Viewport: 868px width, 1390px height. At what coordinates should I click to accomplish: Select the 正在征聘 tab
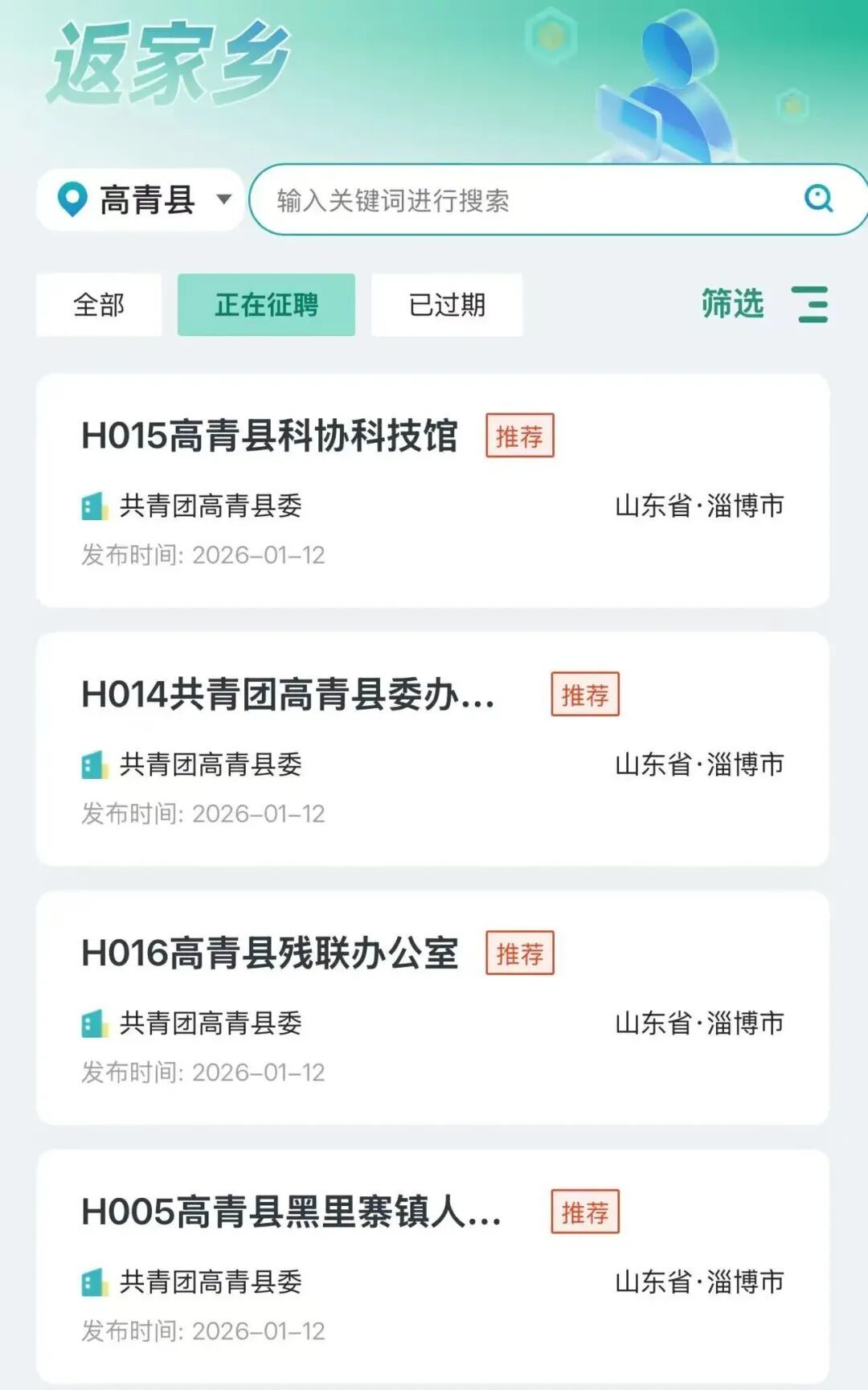coord(266,305)
